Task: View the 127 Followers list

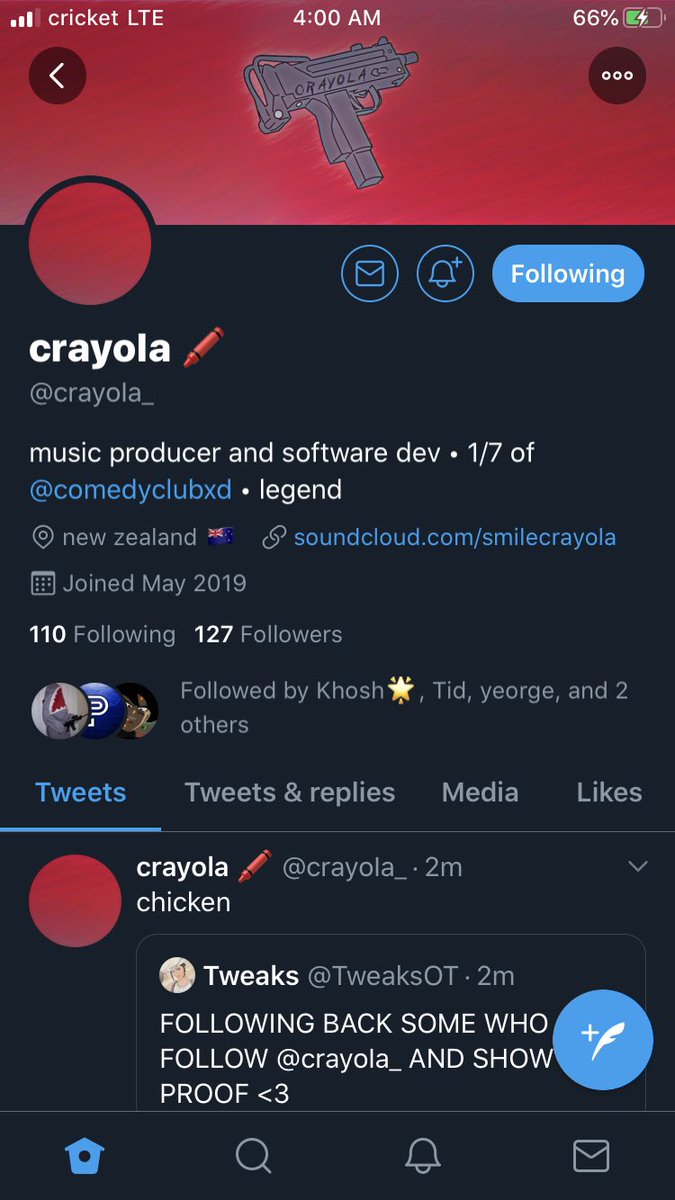Action: [x=268, y=634]
